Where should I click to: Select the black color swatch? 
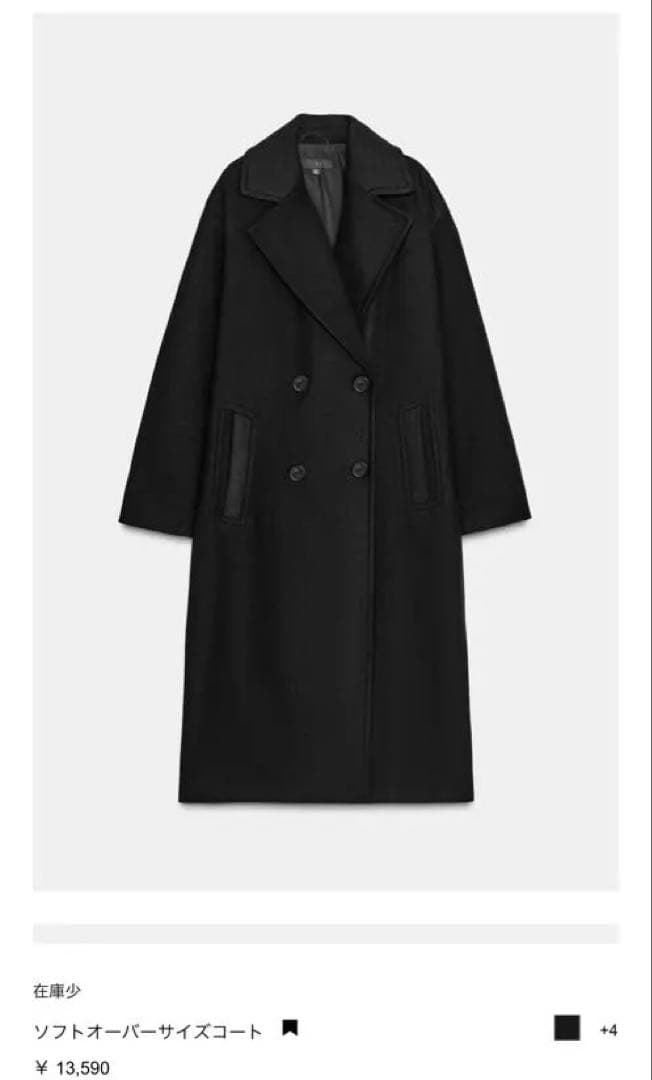[566, 1028]
